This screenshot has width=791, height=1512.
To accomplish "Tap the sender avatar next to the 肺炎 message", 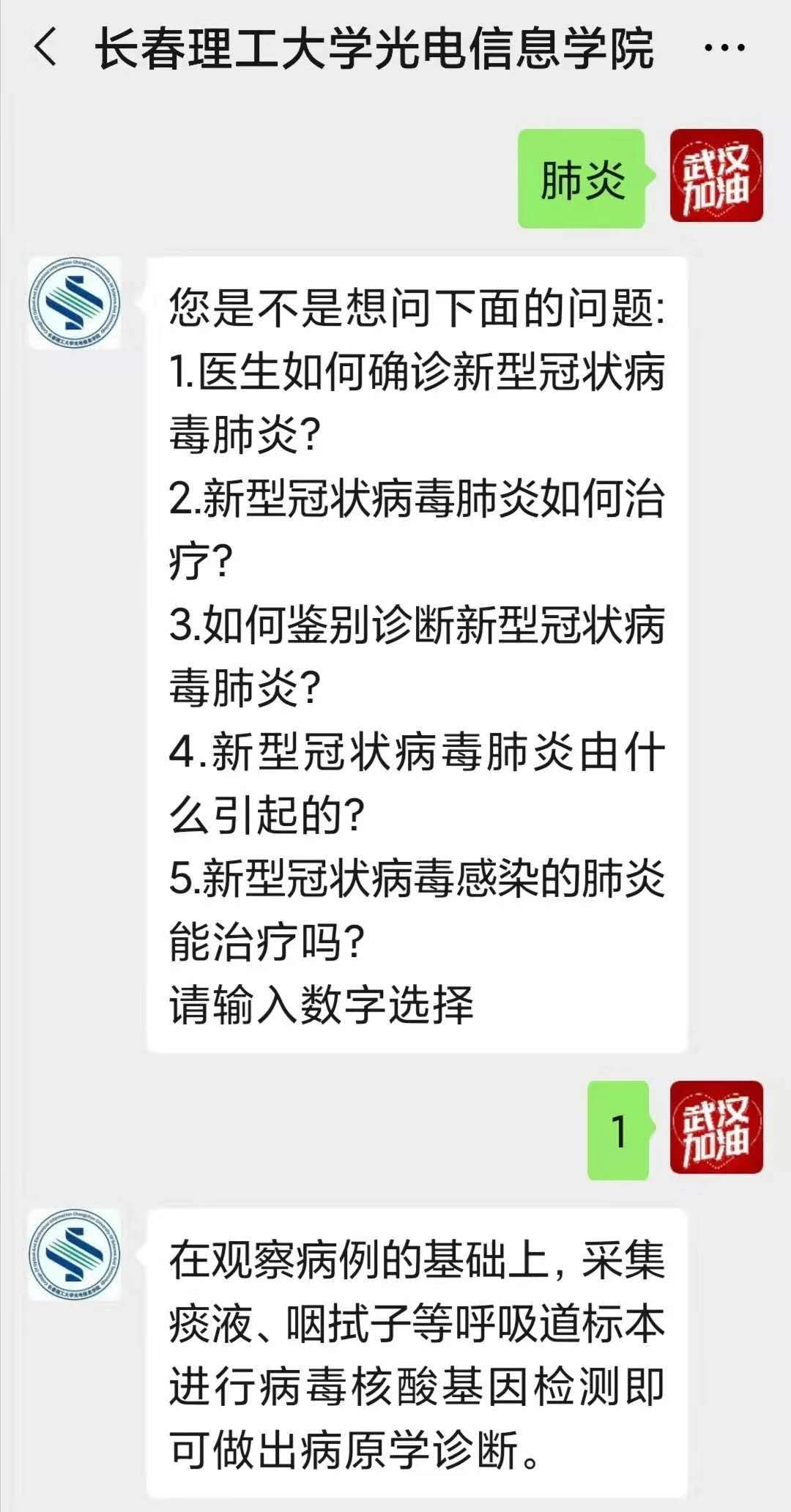I will click(x=716, y=176).
